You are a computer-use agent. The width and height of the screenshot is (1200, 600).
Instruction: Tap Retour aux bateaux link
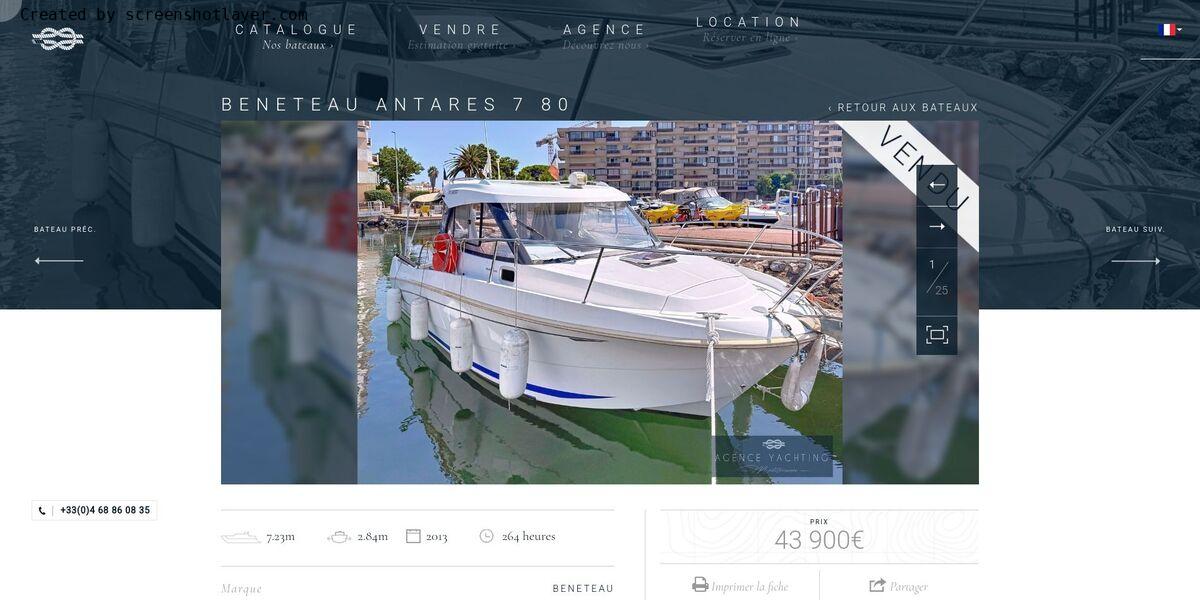click(x=903, y=108)
